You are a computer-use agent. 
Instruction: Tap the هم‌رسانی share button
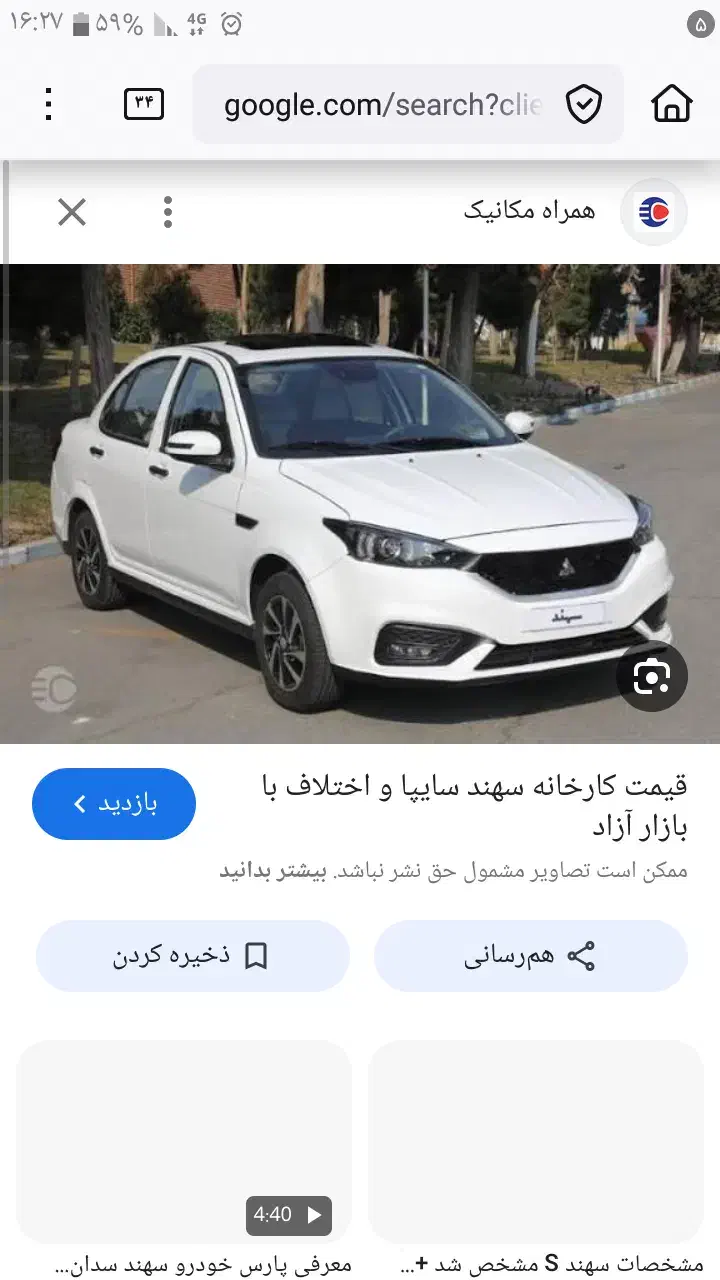(x=531, y=955)
